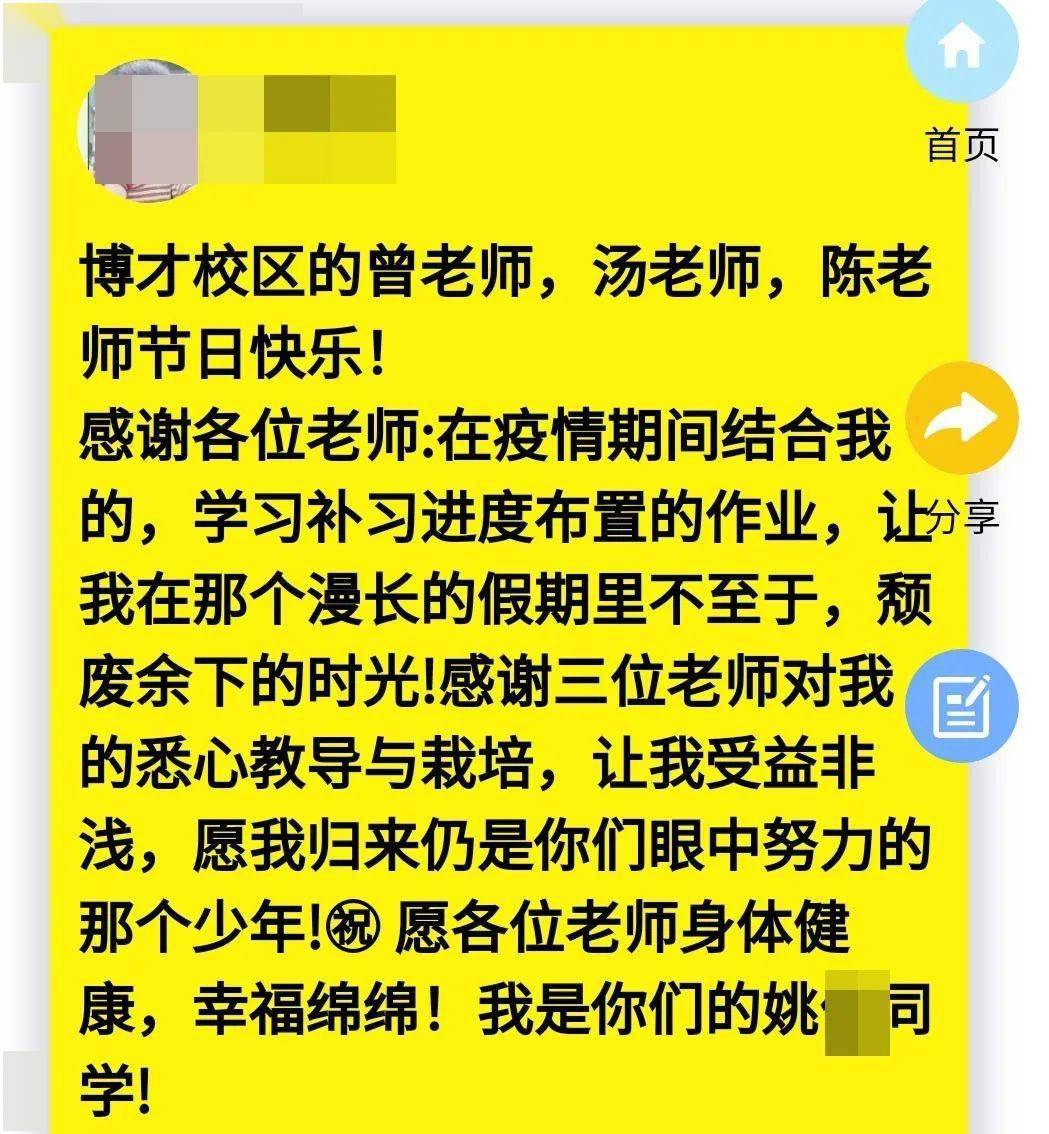Go to the 首页 home page
This screenshot has height=1134, width=1049.
pos(961,50)
